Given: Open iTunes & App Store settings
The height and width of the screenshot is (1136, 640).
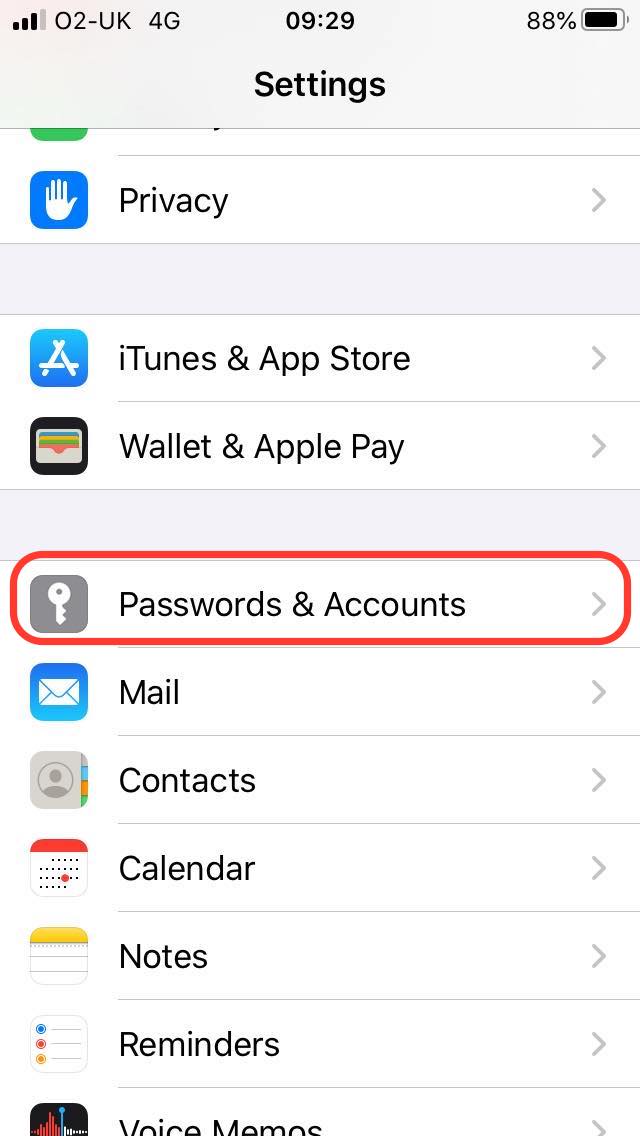Looking at the screenshot, I should click(320, 358).
